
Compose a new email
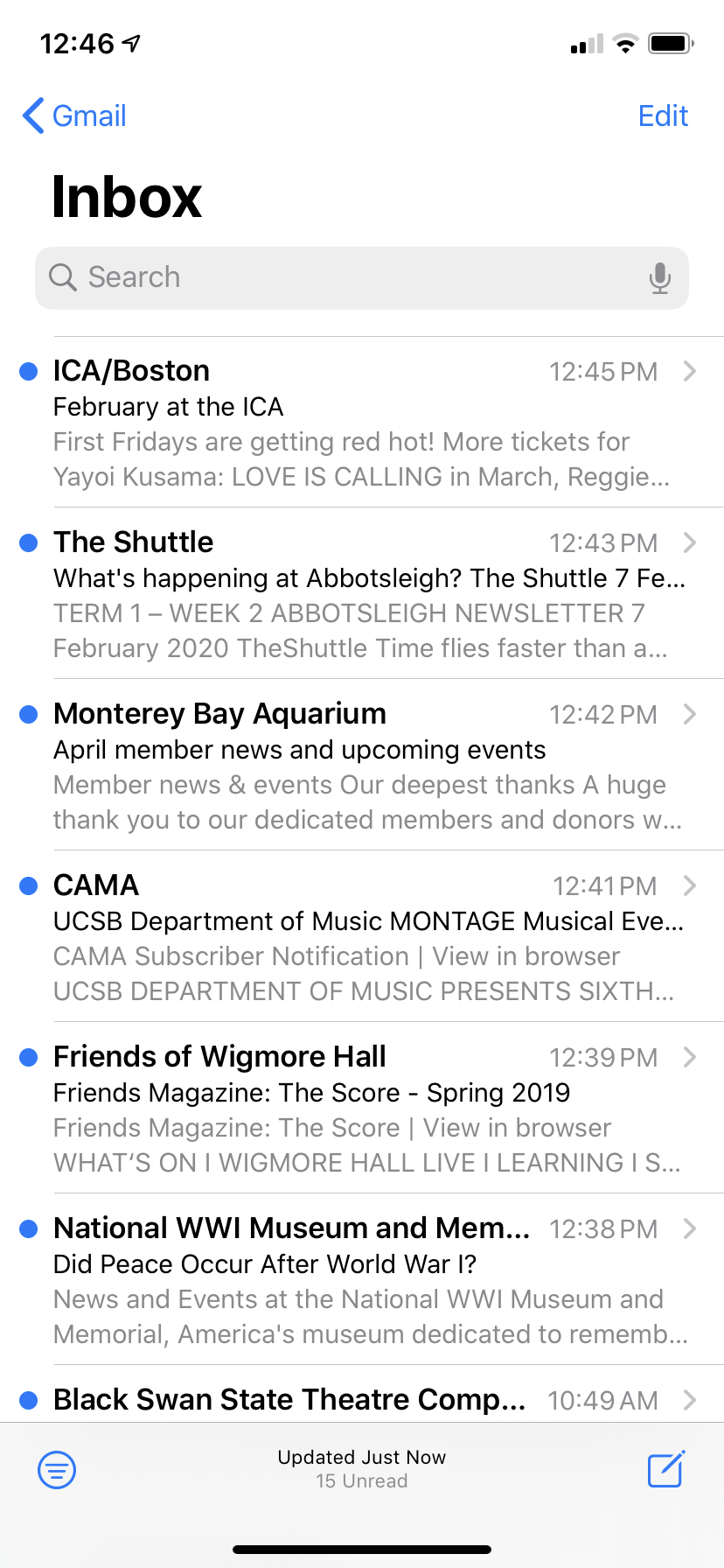tap(666, 1468)
